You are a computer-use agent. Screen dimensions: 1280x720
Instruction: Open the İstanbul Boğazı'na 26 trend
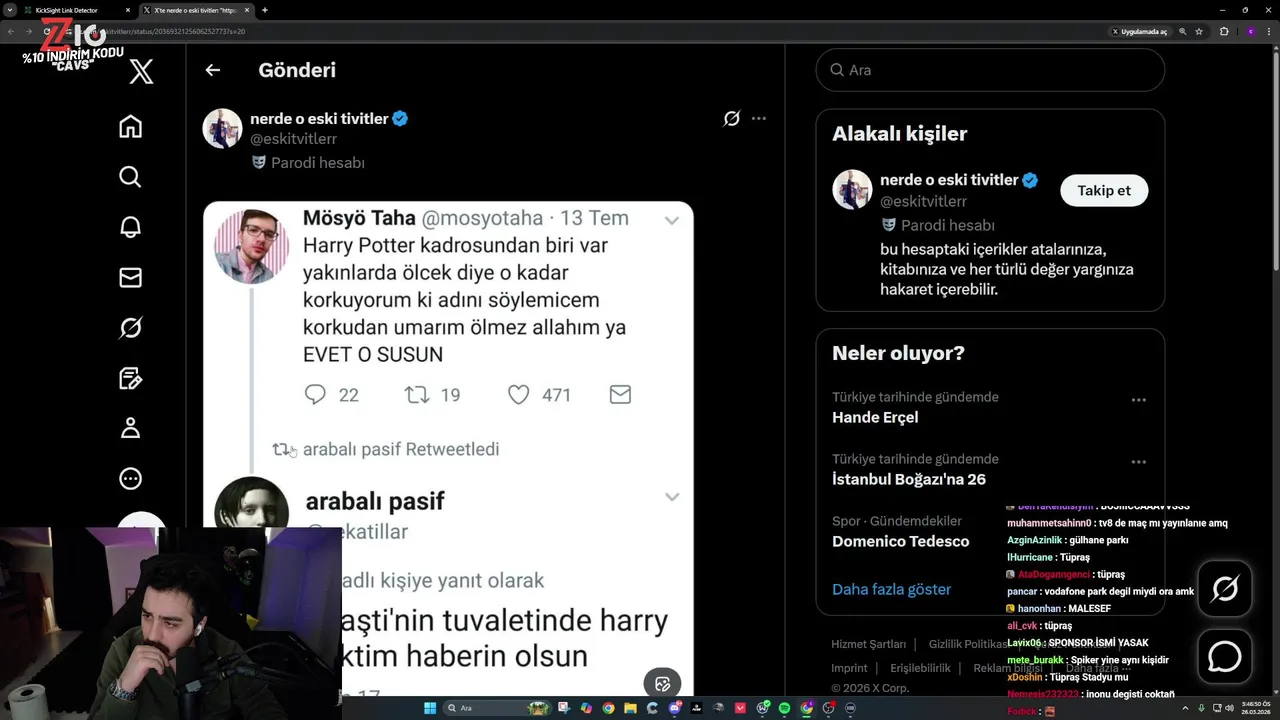coord(908,479)
